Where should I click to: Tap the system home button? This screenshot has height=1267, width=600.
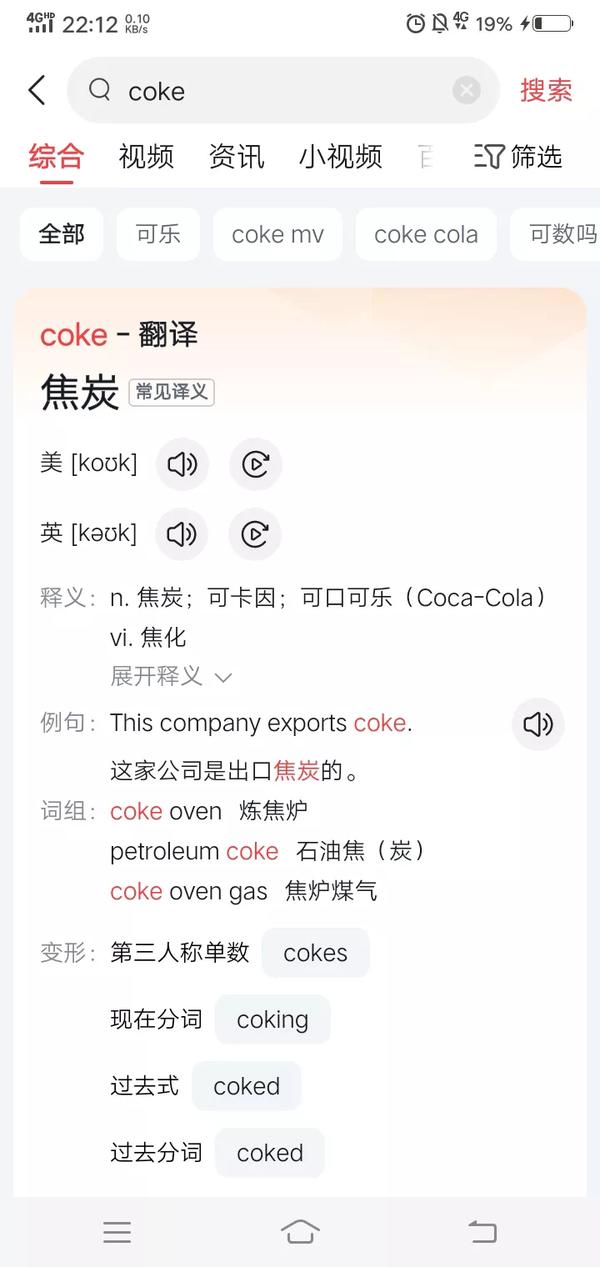300,1231
